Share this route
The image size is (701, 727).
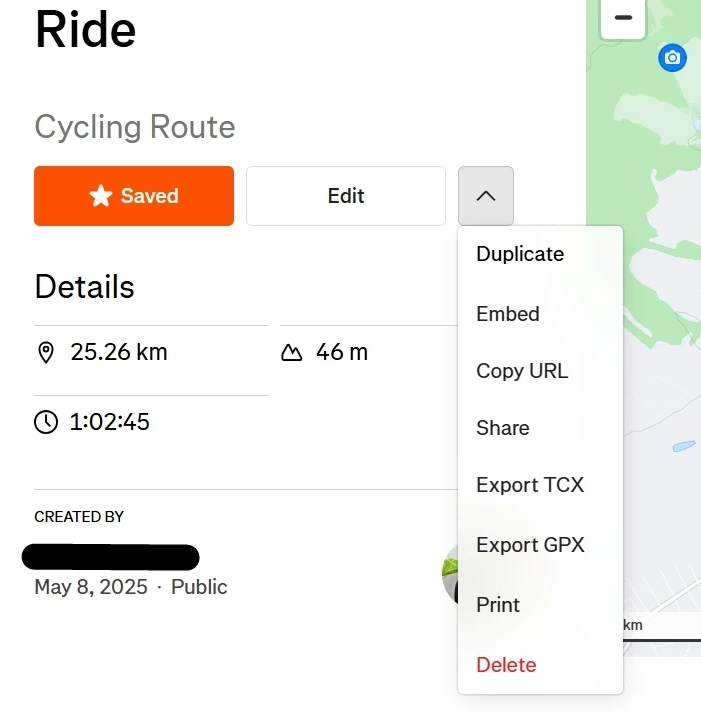503,428
